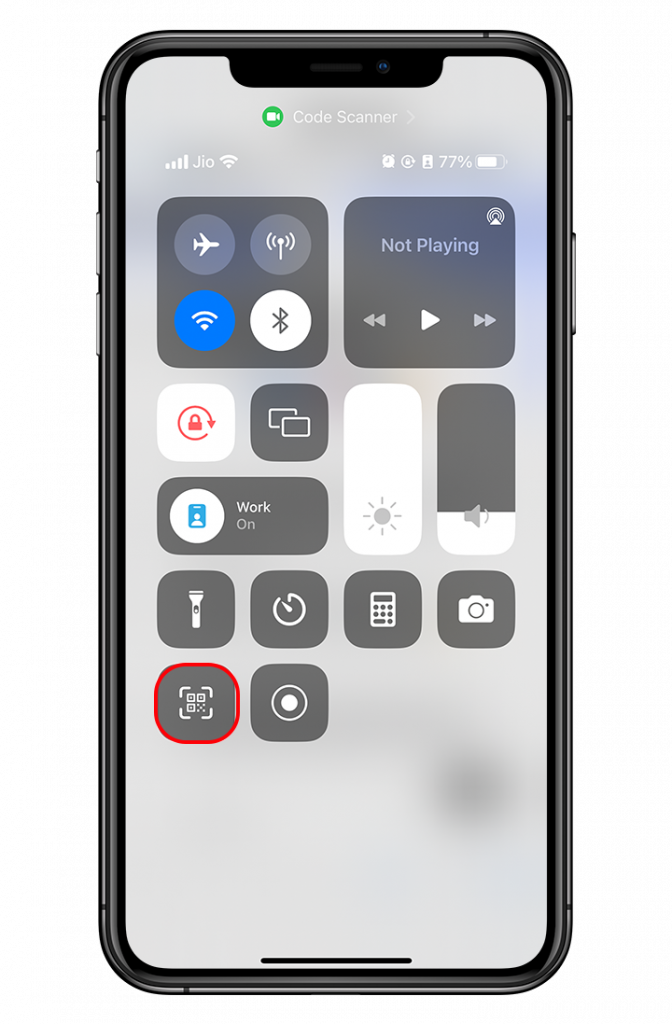Open the Code Scanner indicator at top
The height and width of the screenshot is (1024, 672).
pyautogui.click(x=339, y=117)
